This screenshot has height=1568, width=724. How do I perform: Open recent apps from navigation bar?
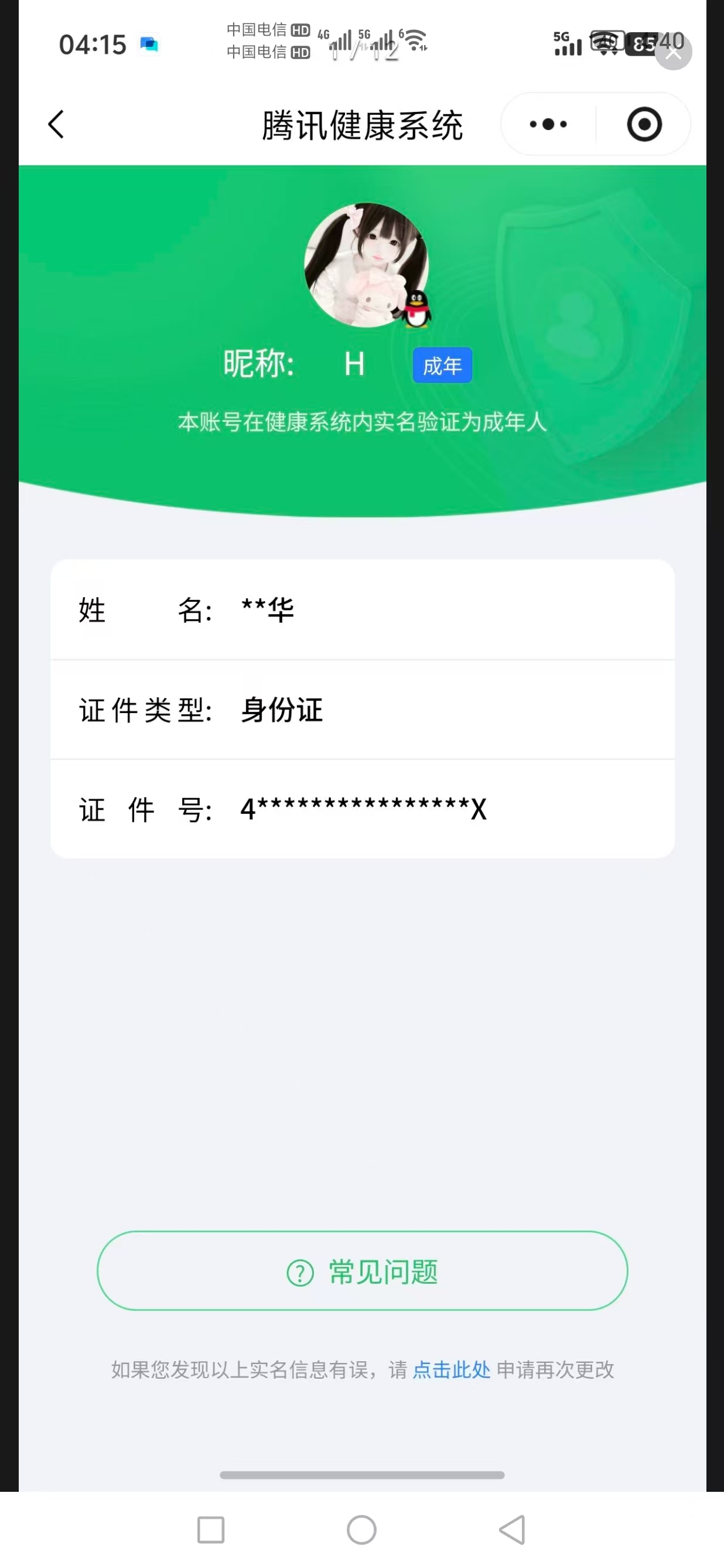210,1530
